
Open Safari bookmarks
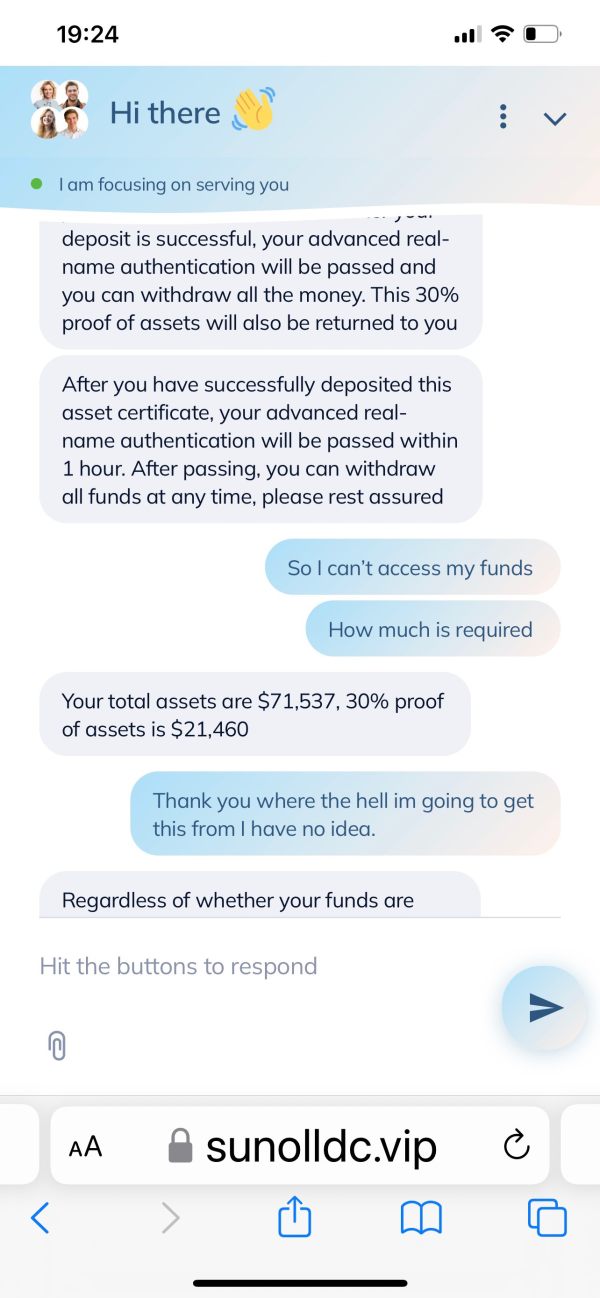(x=421, y=1218)
